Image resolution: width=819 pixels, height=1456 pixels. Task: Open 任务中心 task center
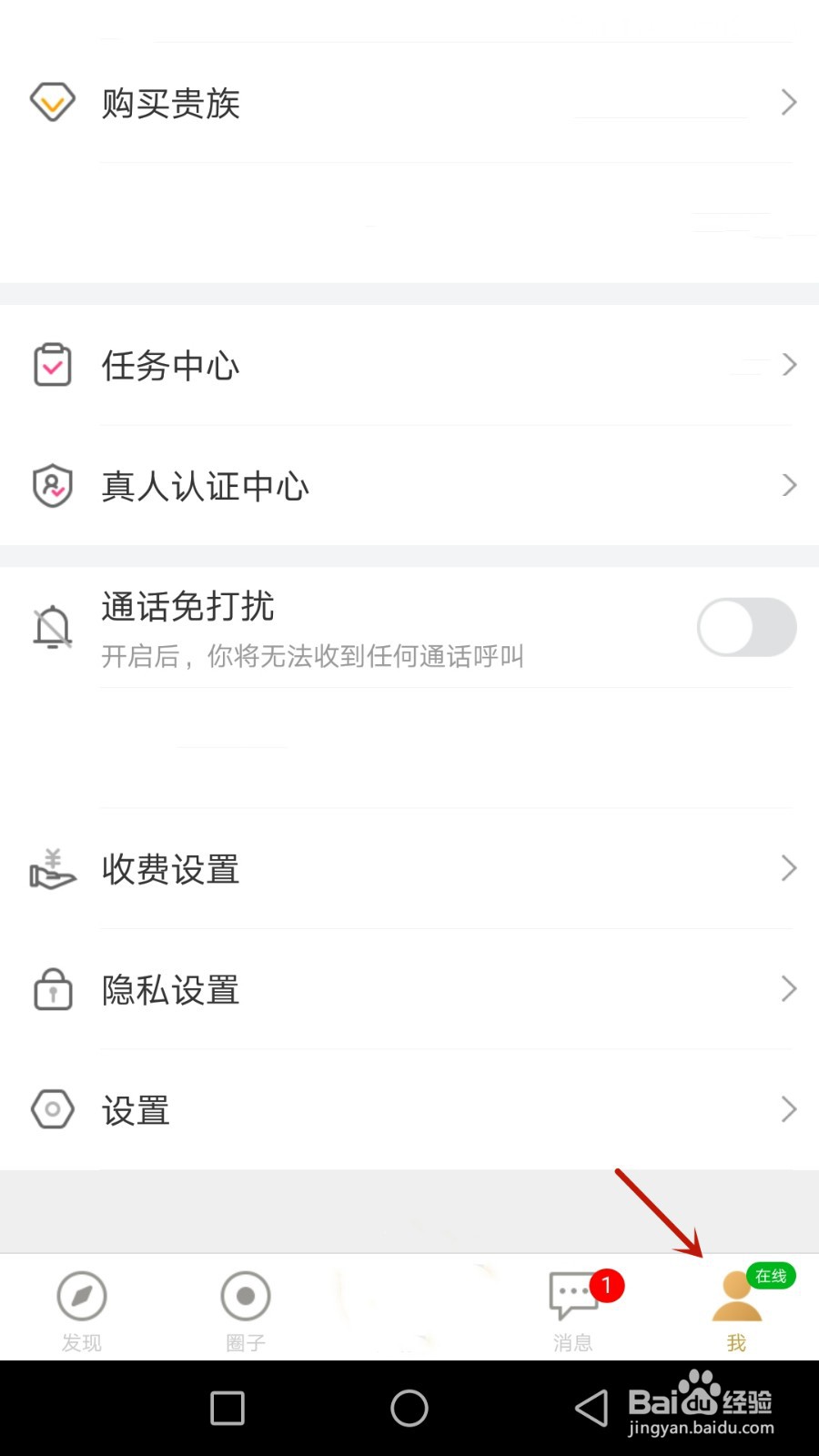click(409, 366)
